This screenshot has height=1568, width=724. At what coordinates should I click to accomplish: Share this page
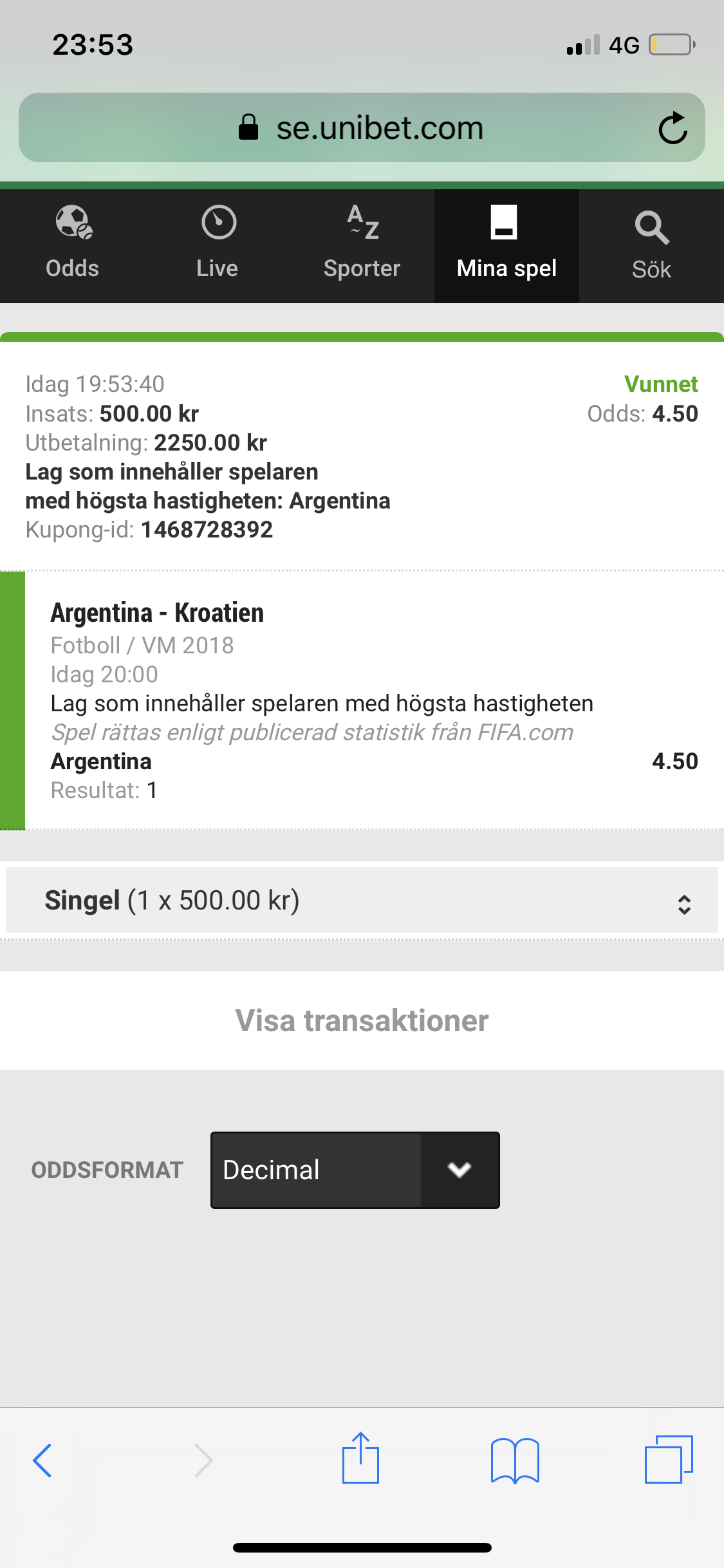pyautogui.click(x=360, y=1458)
